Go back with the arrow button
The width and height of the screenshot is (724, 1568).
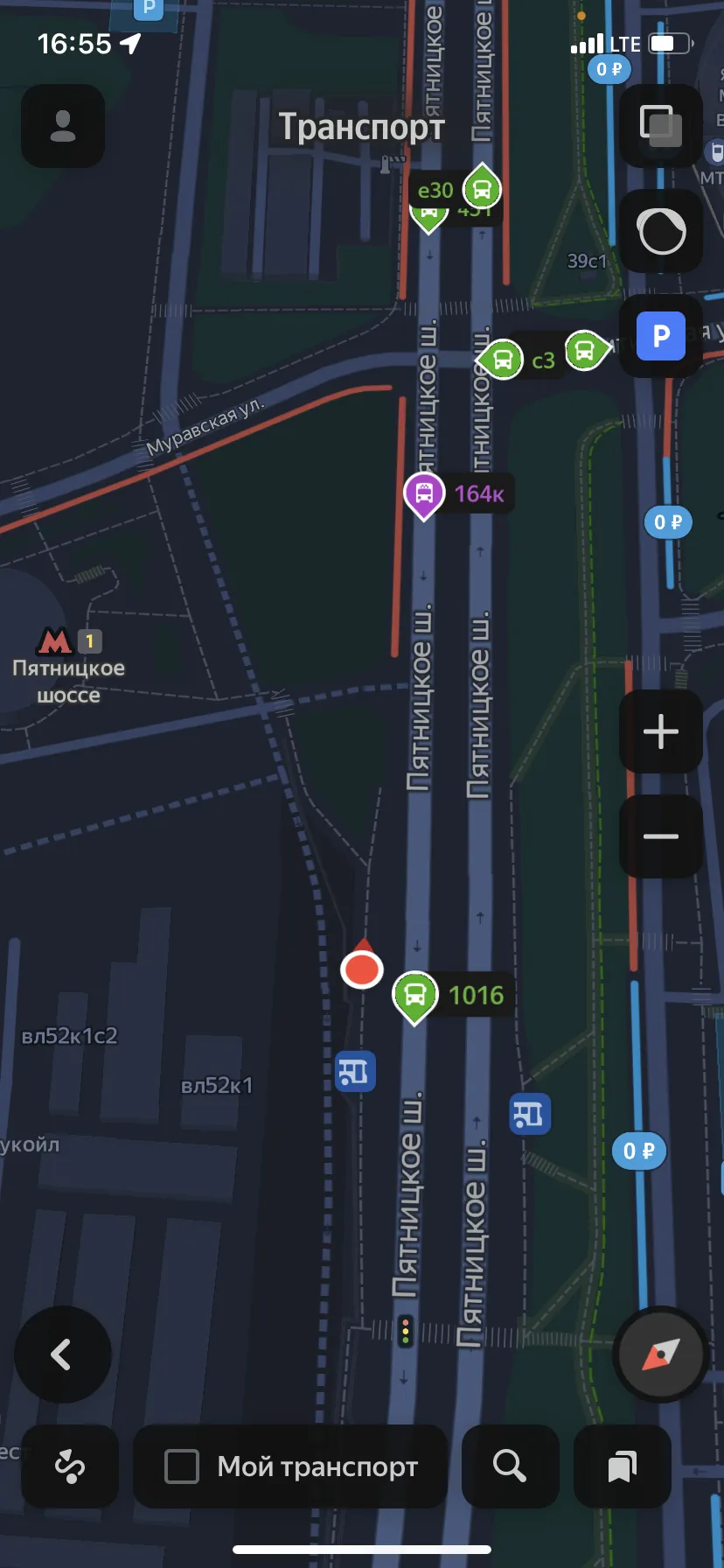[63, 1354]
